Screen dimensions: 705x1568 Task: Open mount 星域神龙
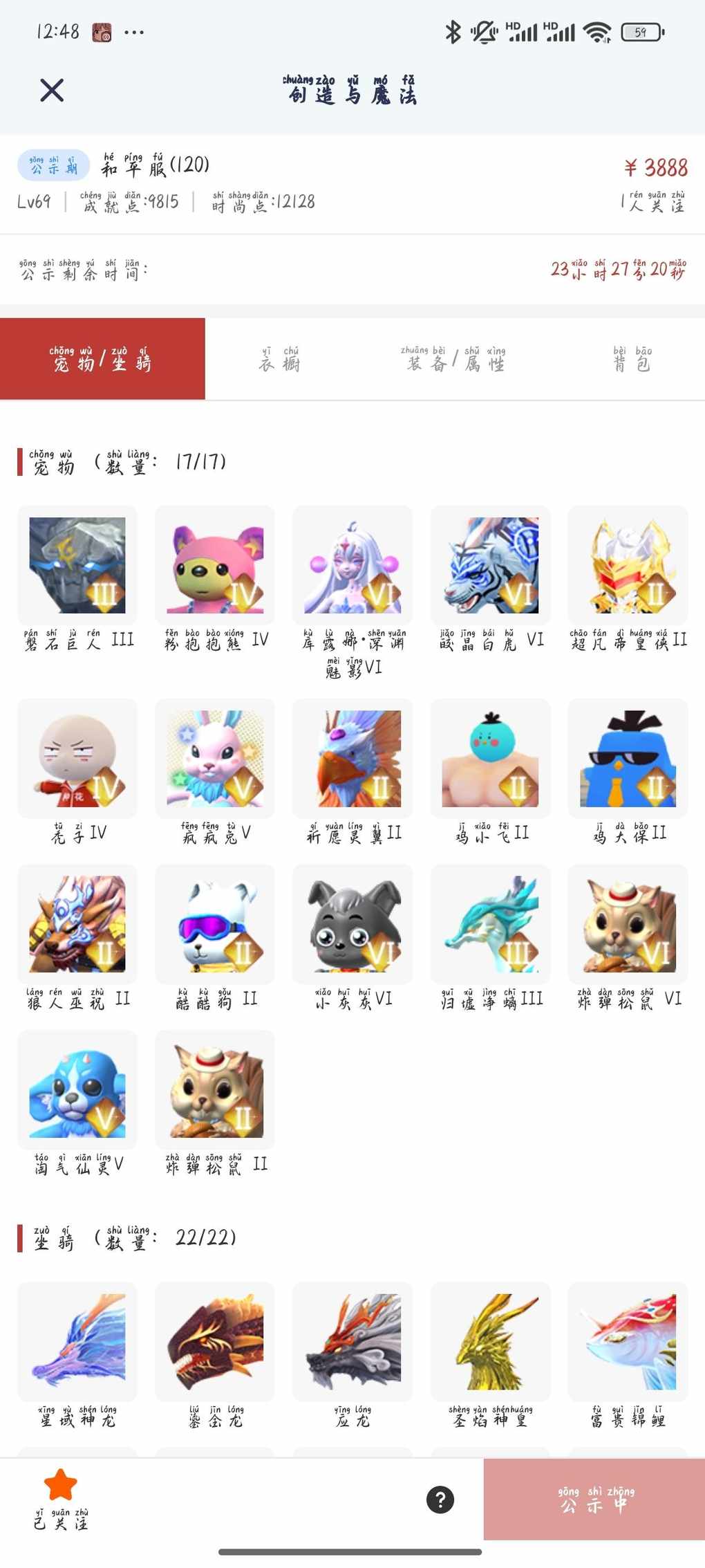pyautogui.click(x=77, y=1342)
